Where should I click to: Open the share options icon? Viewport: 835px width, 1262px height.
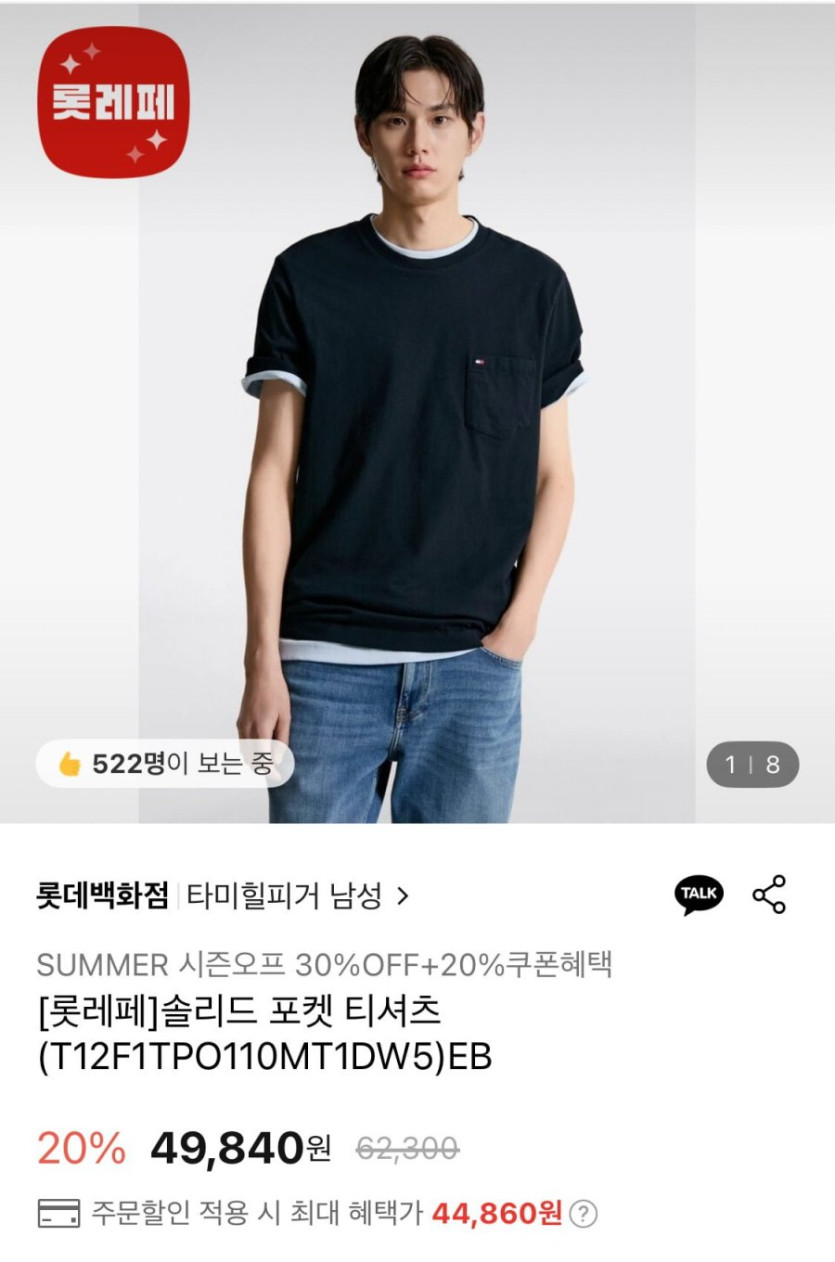[769, 894]
